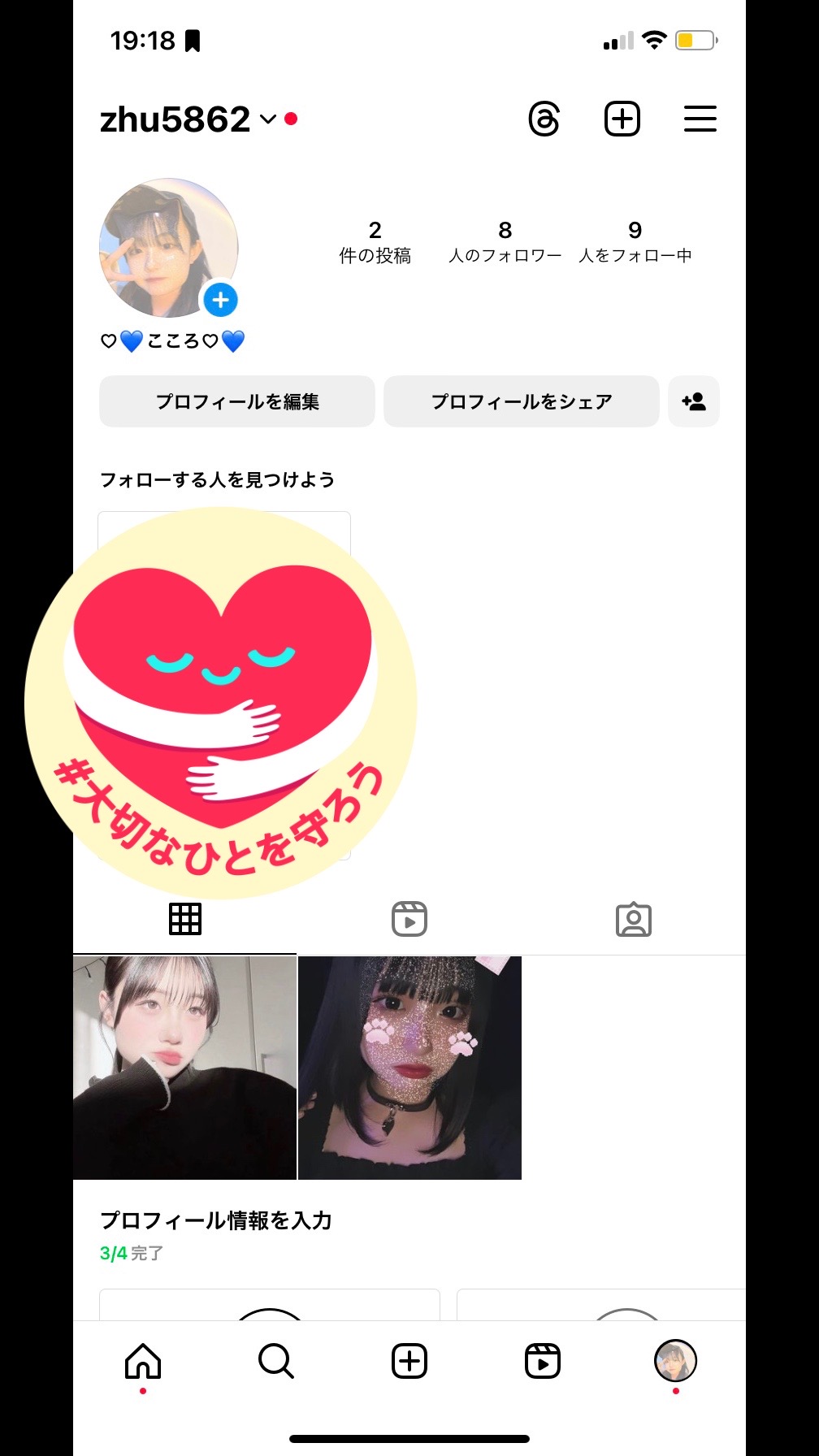
Task: View the 9 following list
Action: point(635,242)
